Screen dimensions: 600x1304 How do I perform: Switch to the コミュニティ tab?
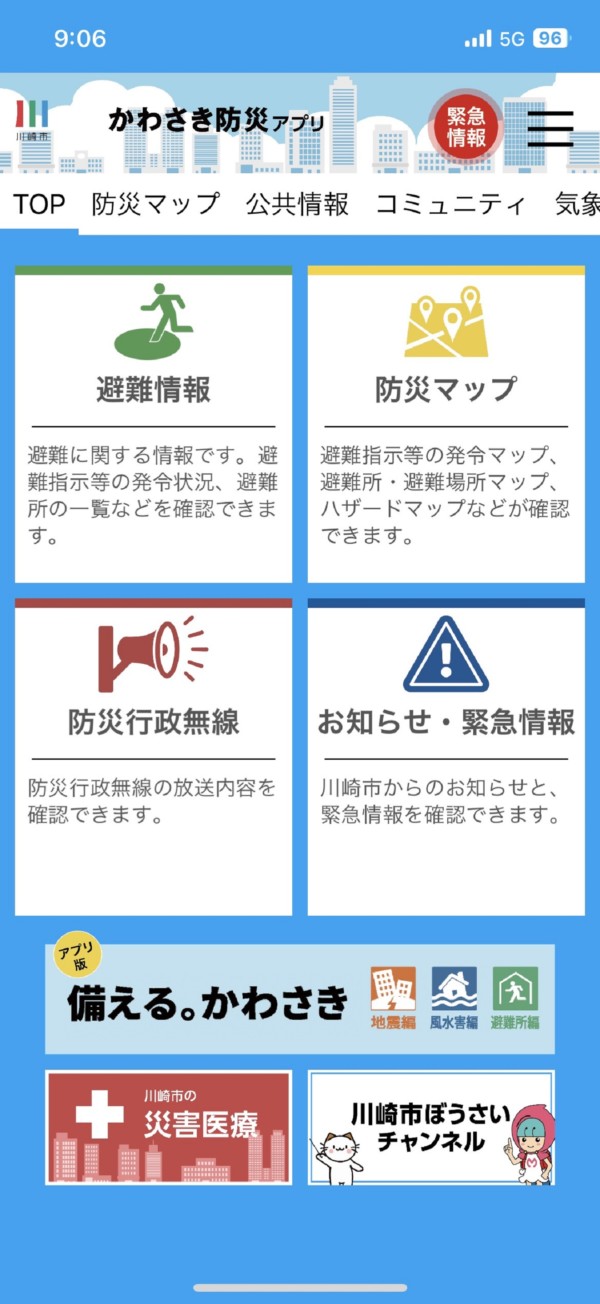(x=450, y=205)
